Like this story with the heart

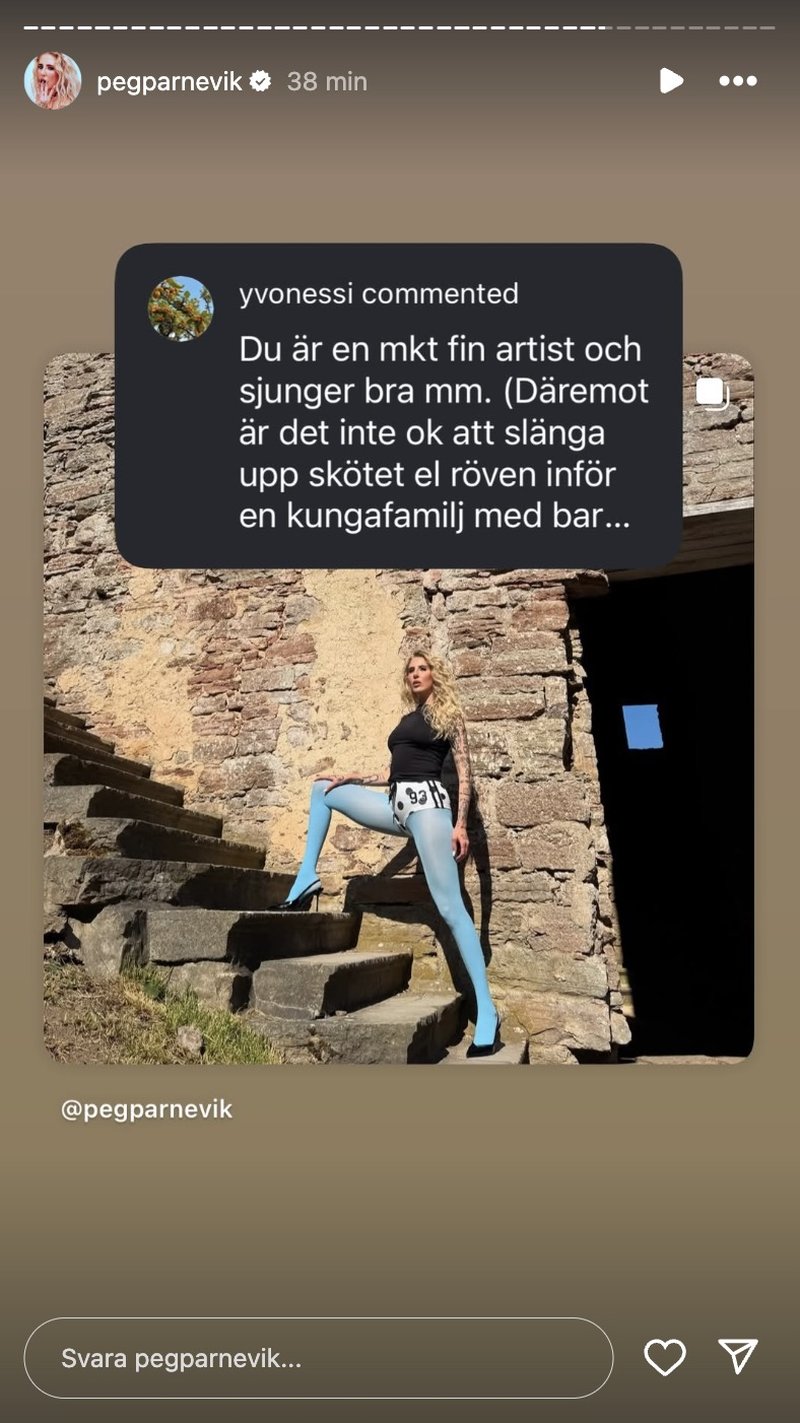pyautogui.click(x=664, y=1357)
